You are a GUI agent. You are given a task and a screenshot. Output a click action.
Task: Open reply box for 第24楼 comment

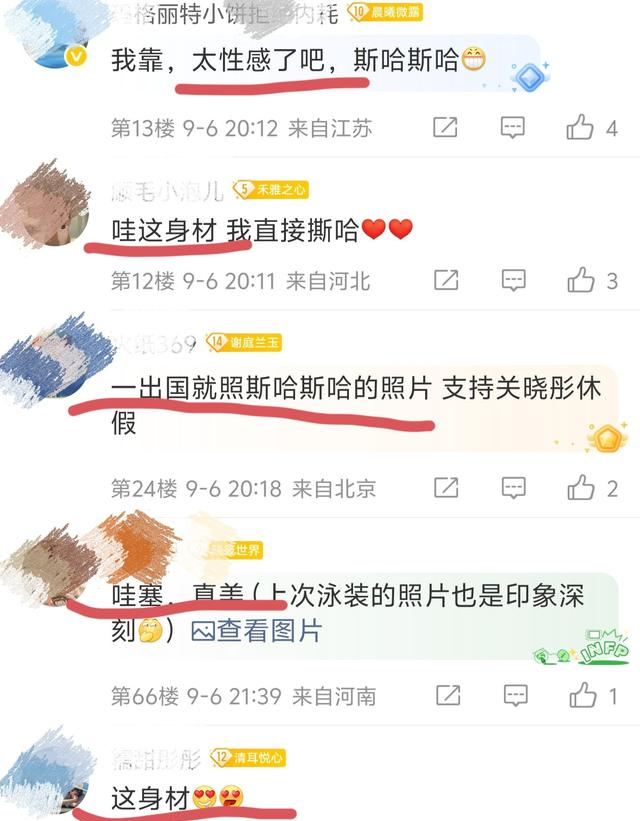click(513, 488)
